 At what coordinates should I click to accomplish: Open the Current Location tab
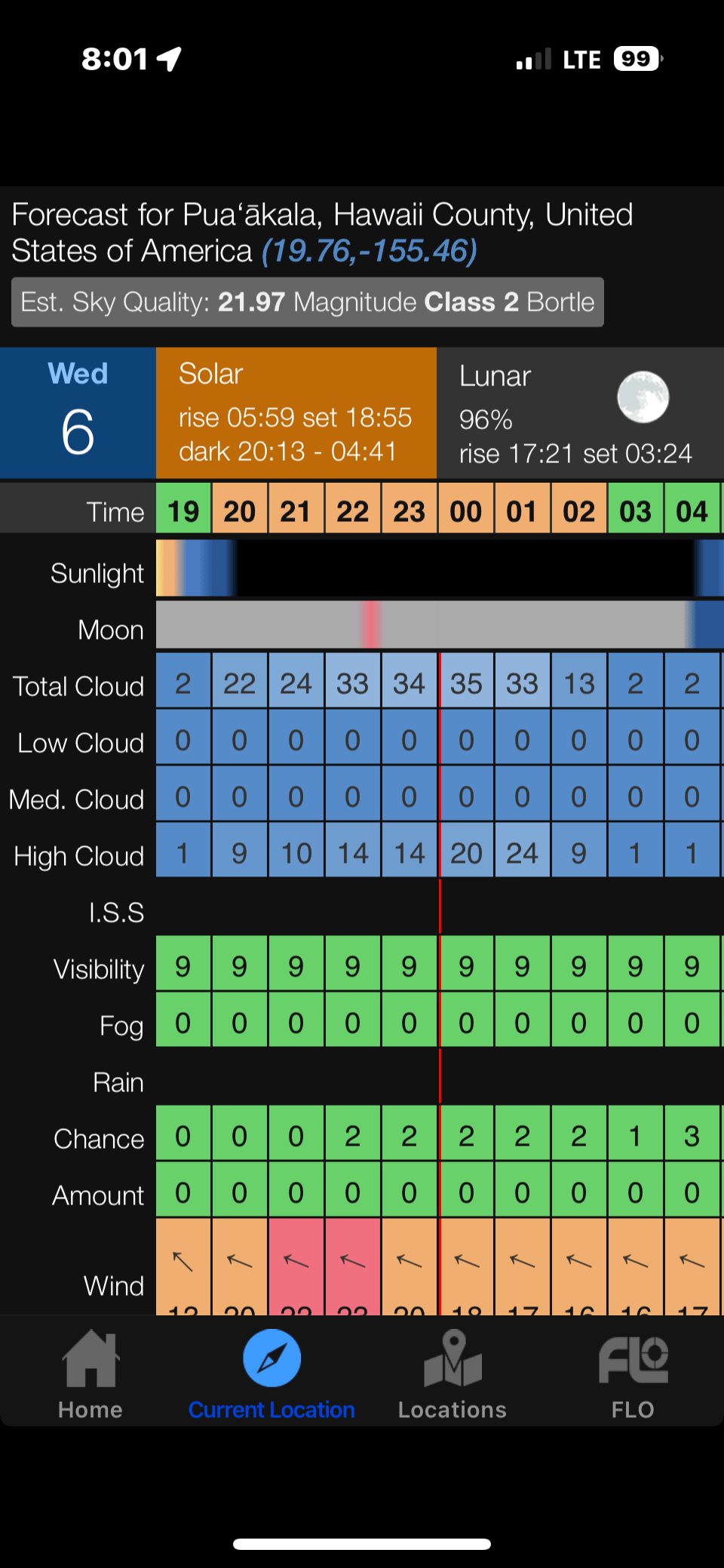[271, 1374]
